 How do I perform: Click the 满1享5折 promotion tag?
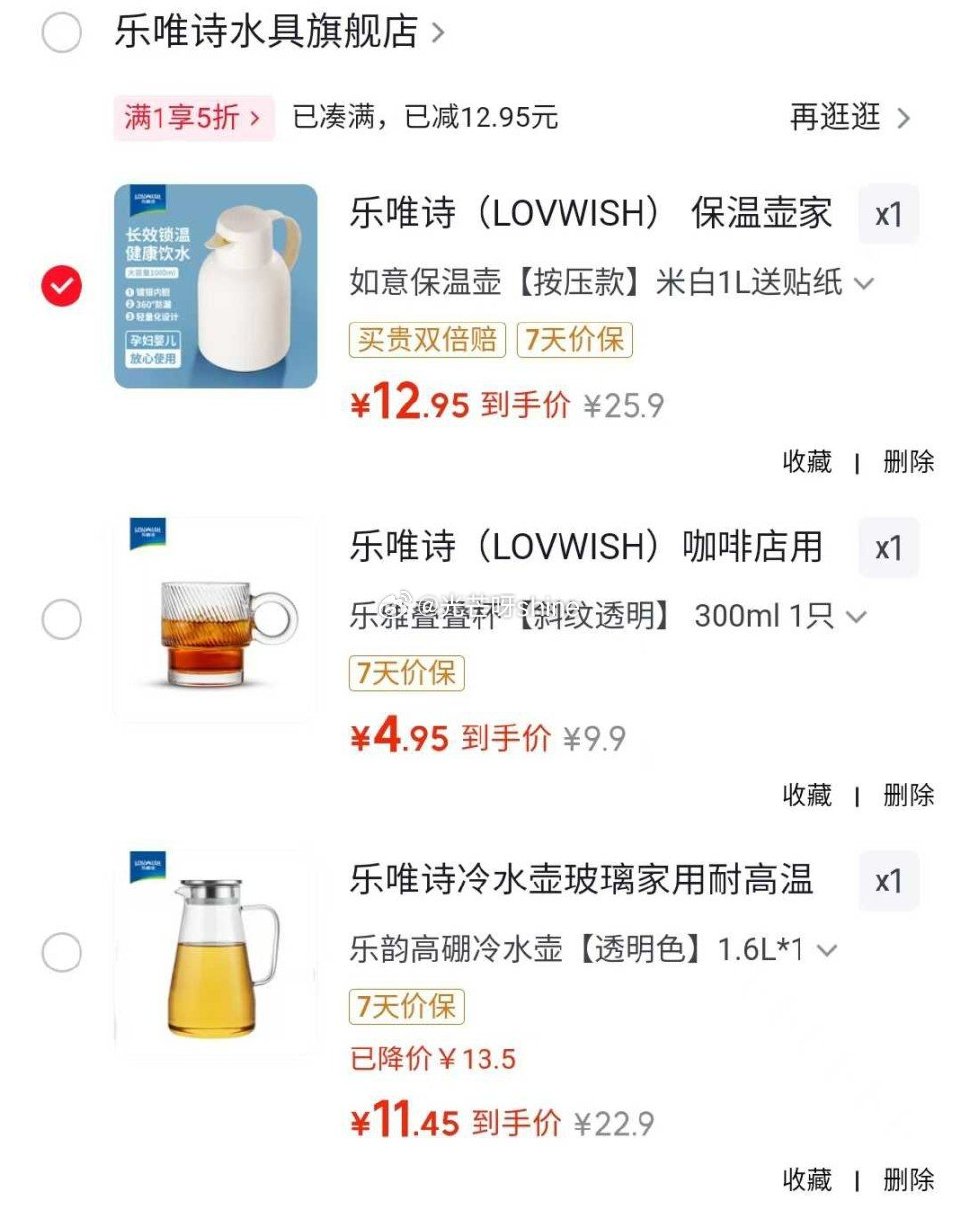[193, 118]
